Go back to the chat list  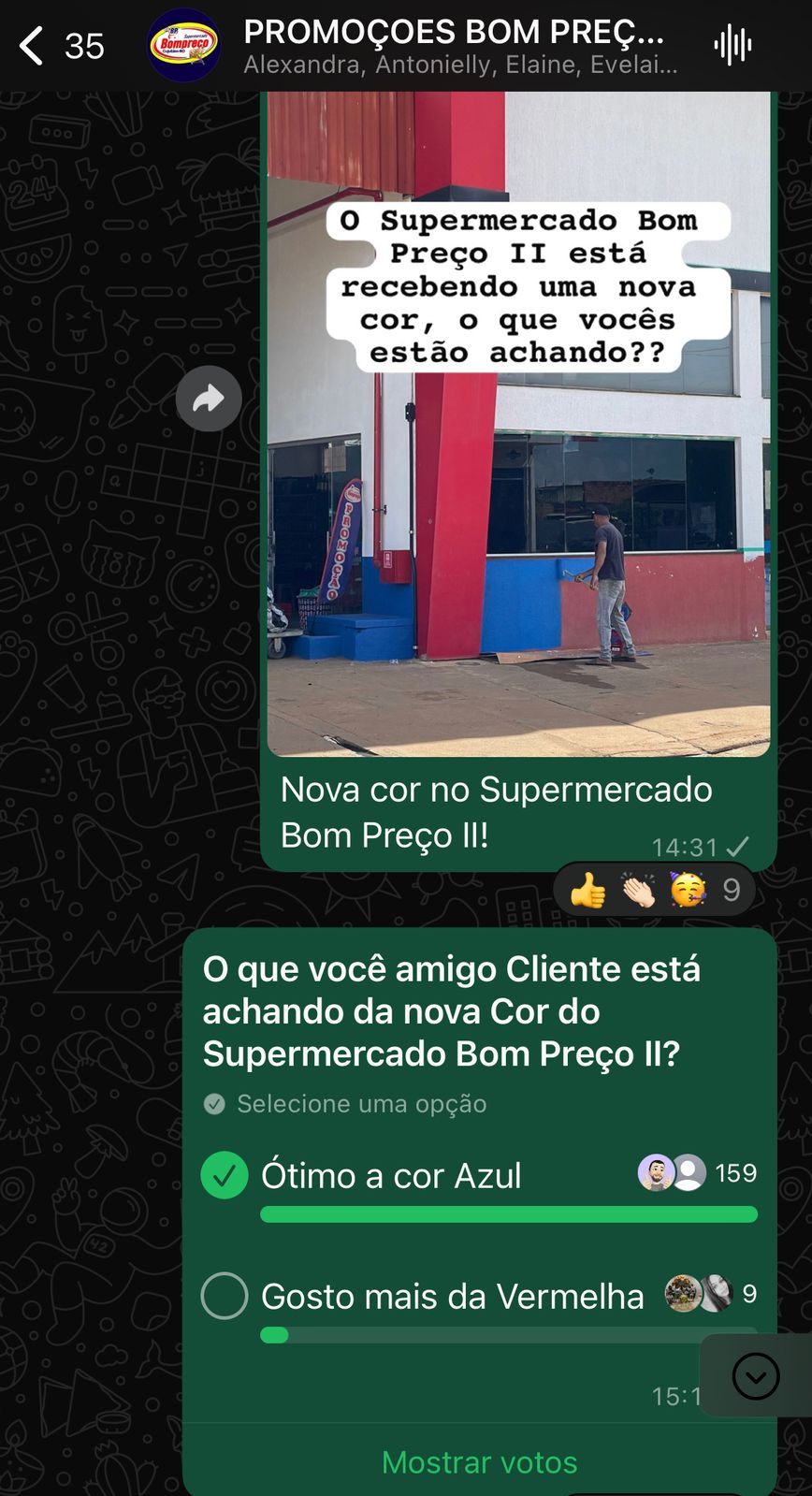[x=32, y=45]
